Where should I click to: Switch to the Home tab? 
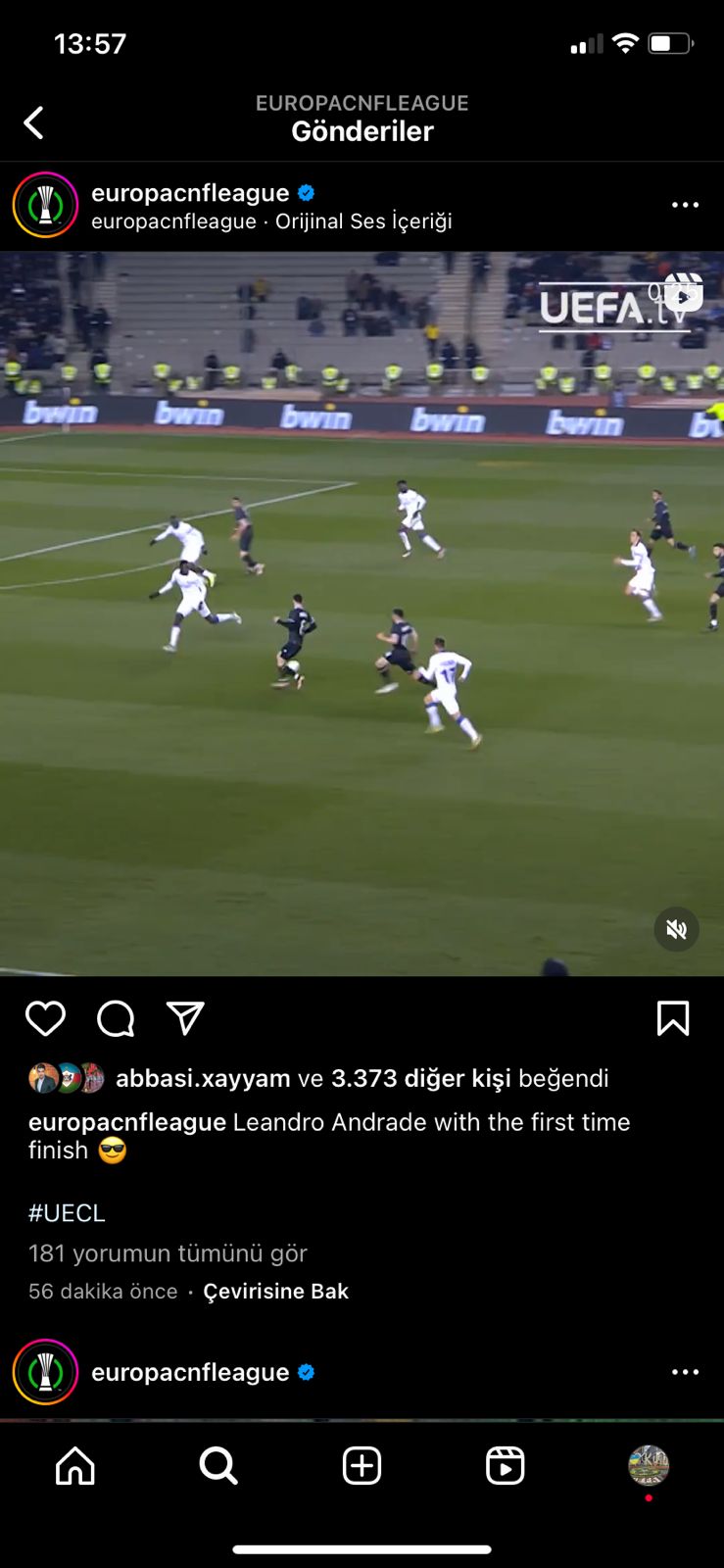click(75, 1466)
